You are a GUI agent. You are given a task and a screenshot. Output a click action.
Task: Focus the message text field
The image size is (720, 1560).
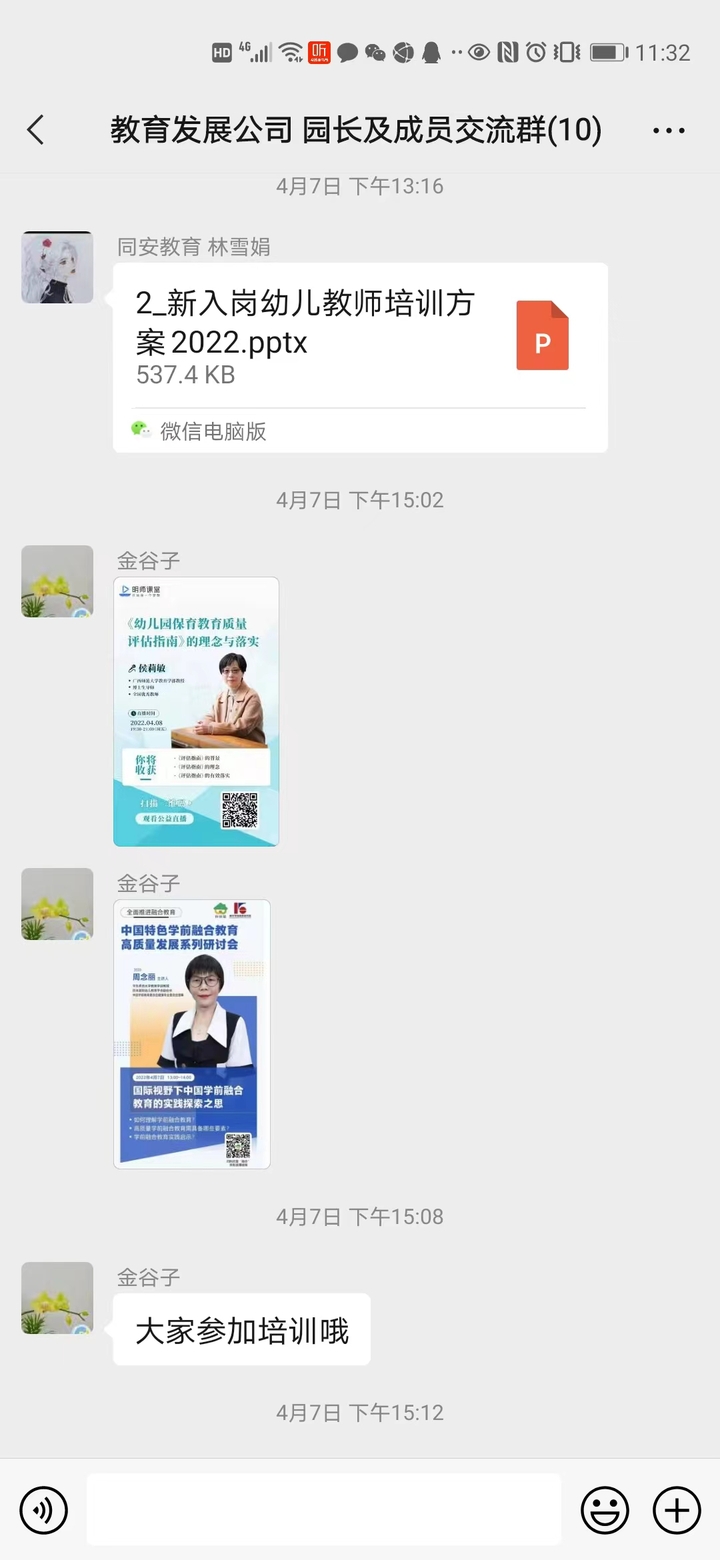coord(323,1510)
